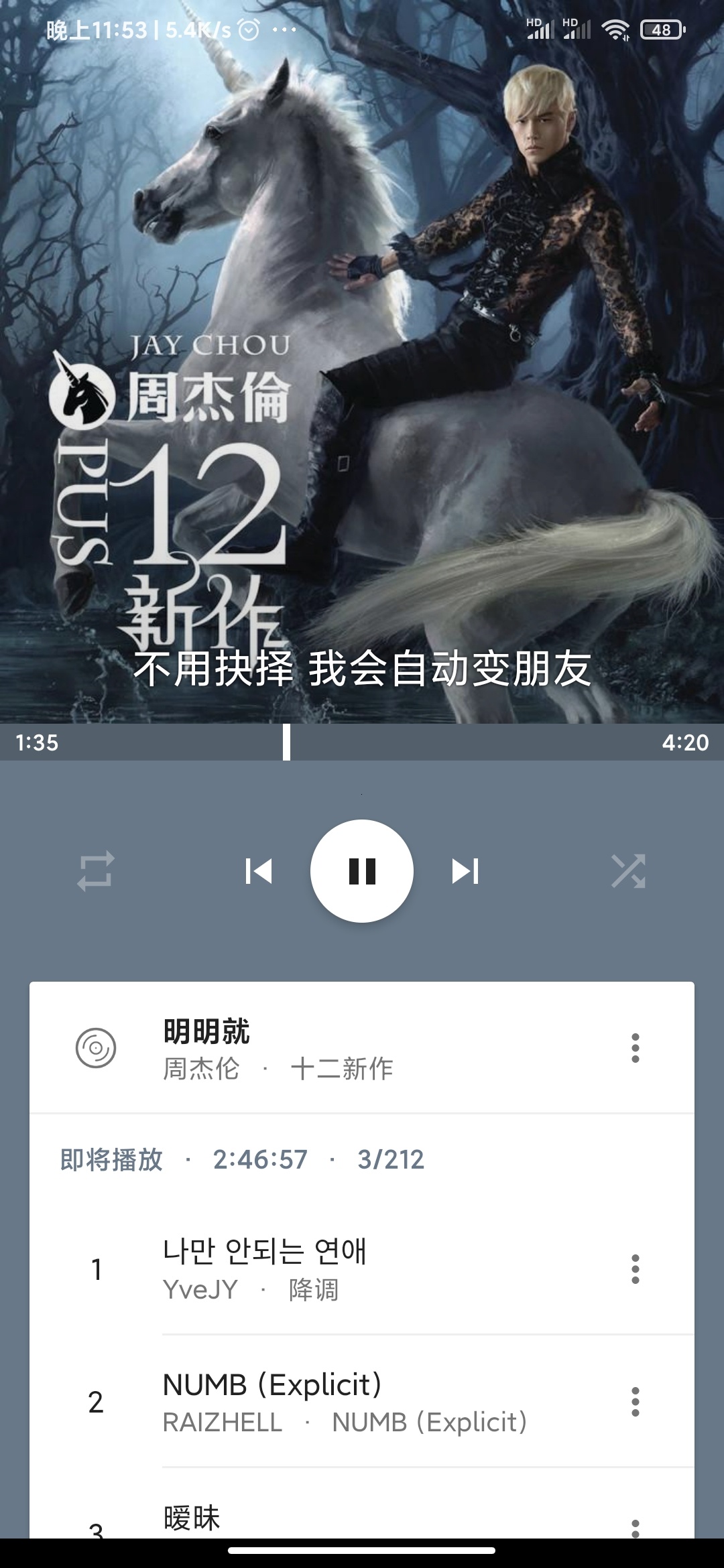Viewport: 724px width, 1568px height.
Task: Toggle shuffle mode
Action: (x=628, y=871)
